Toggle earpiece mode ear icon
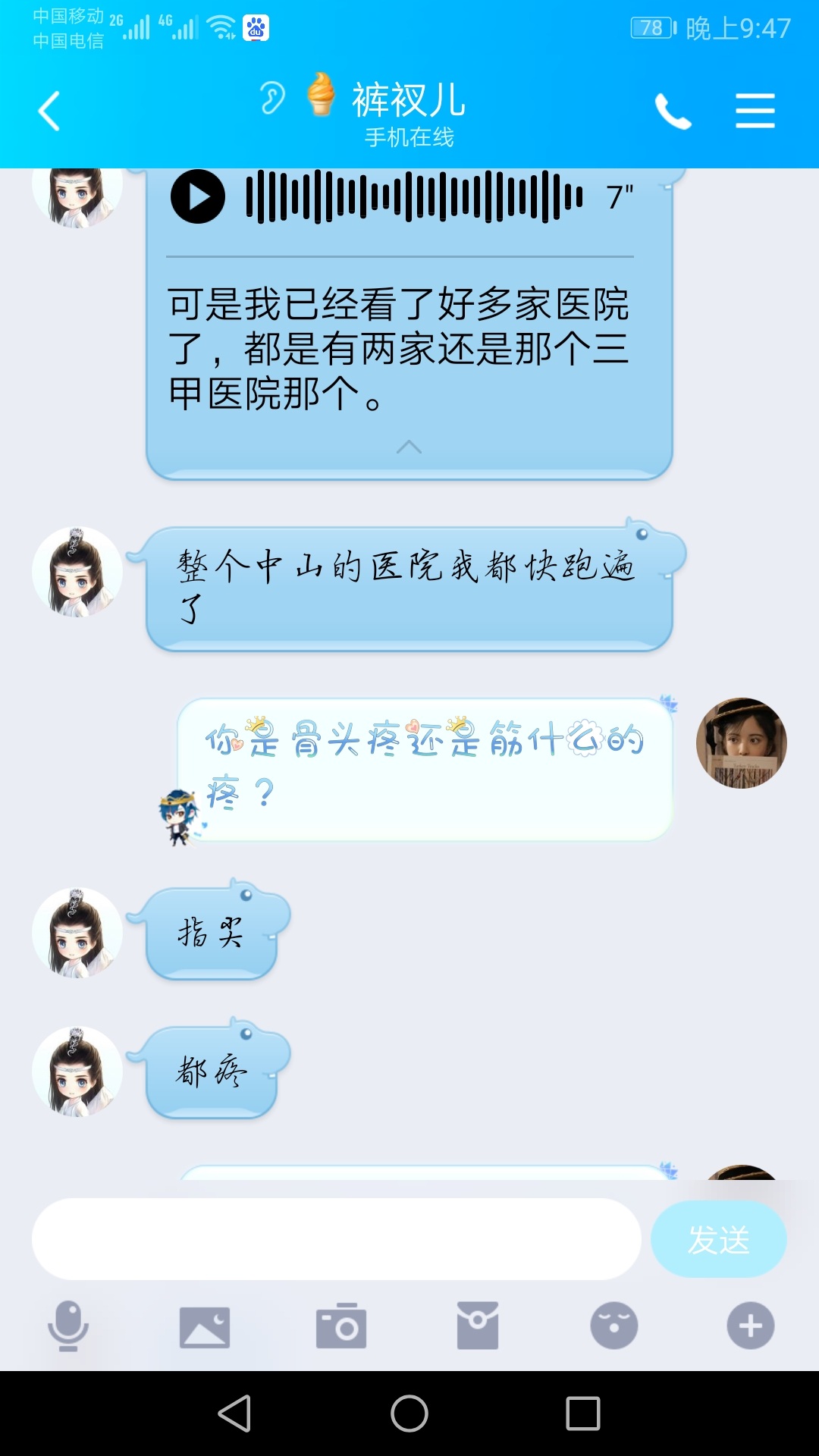The image size is (819, 1456). (271, 98)
